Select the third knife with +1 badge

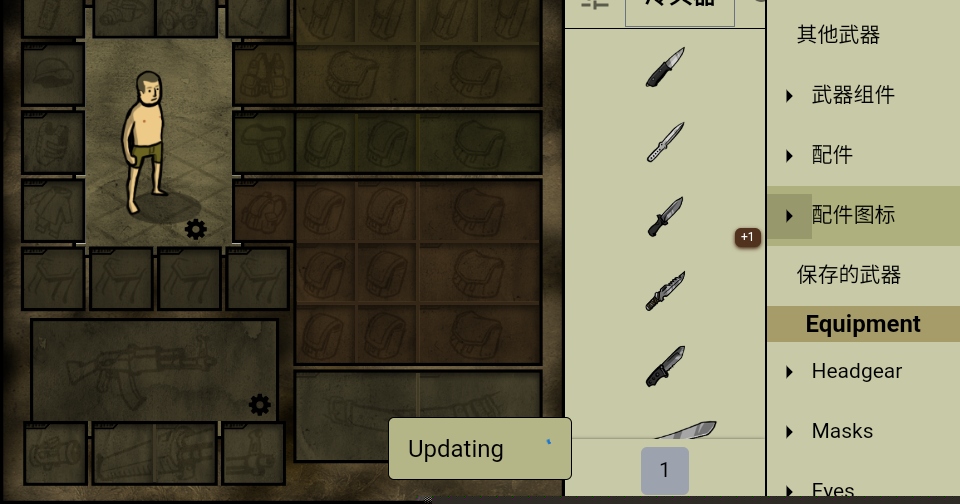click(665, 216)
